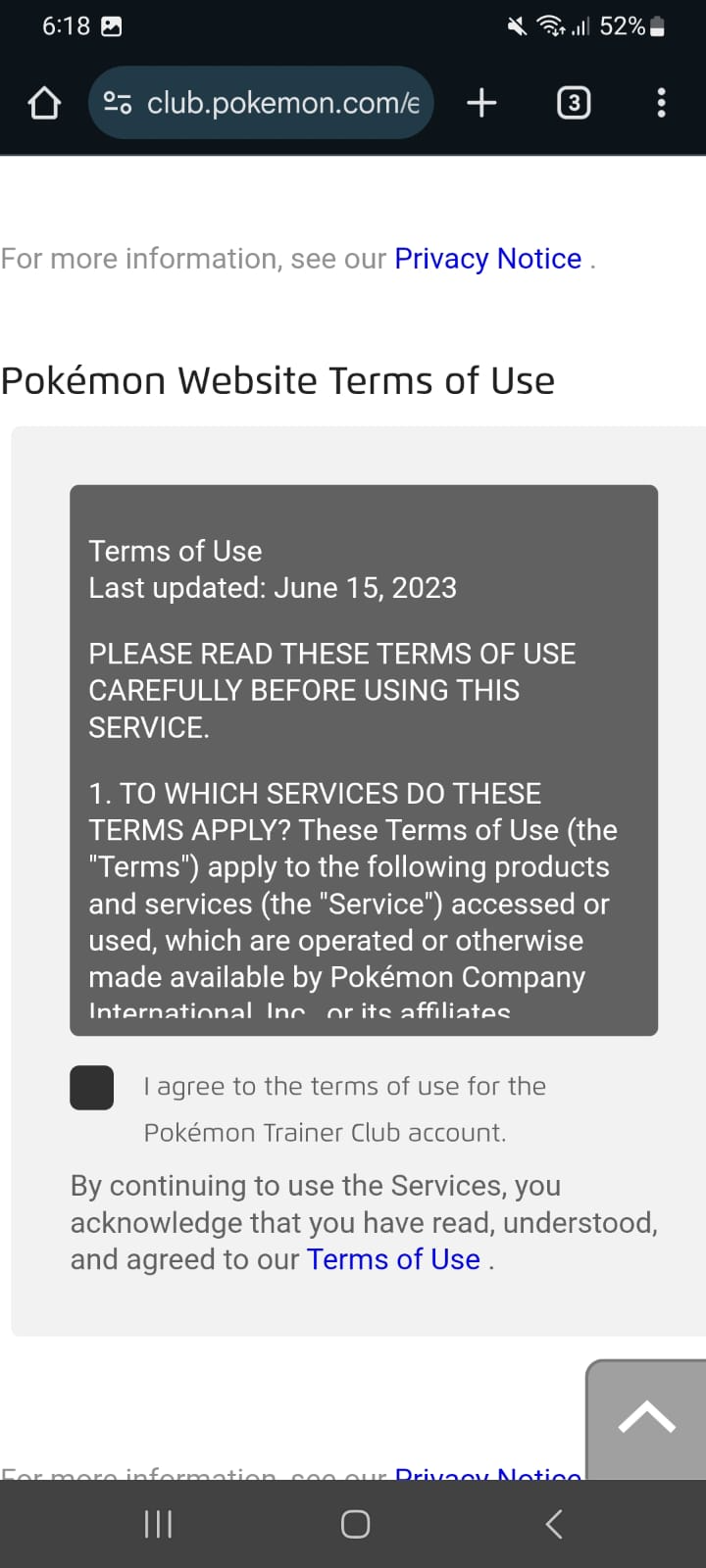Open the tab switcher showing 3 tabs
The height and width of the screenshot is (1568, 706).
(574, 103)
